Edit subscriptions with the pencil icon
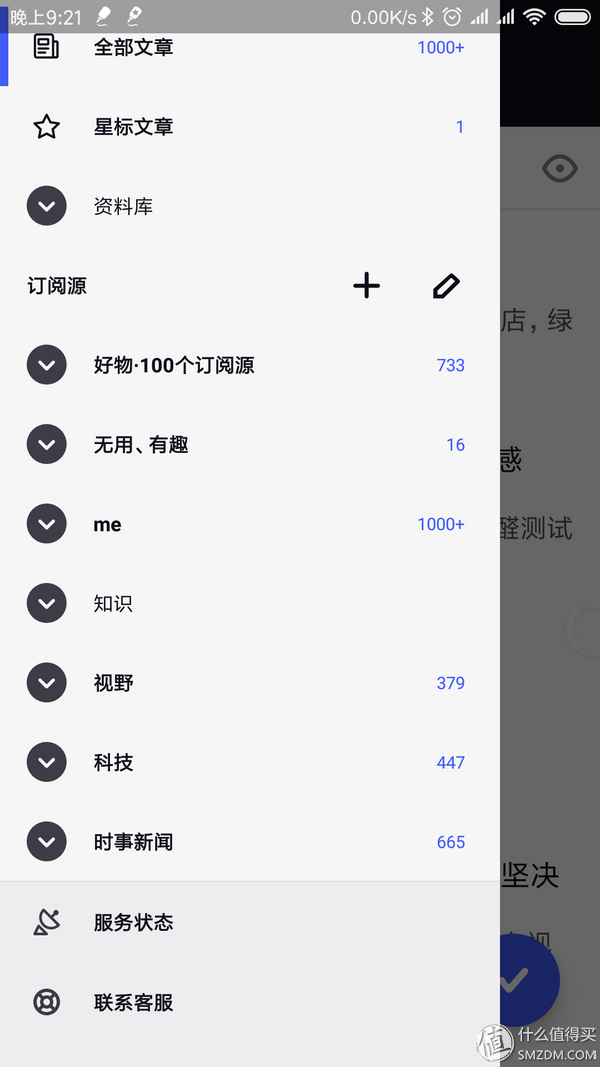Image resolution: width=600 pixels, height=1067 pixels. pos(446,286)
